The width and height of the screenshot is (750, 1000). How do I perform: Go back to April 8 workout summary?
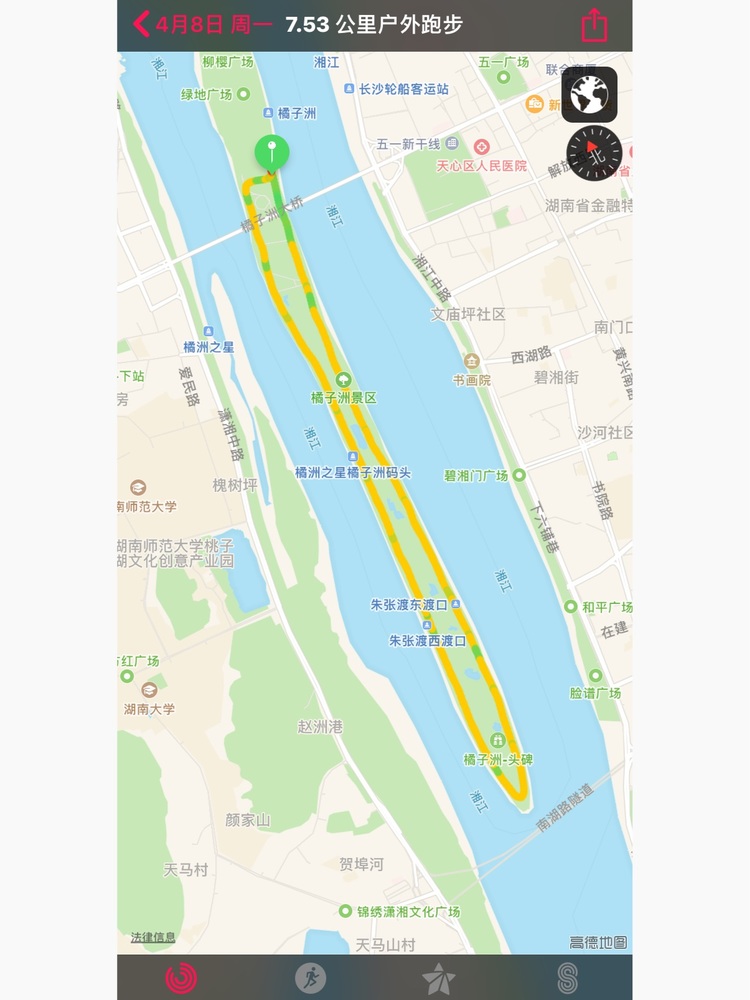pos(142,24)
